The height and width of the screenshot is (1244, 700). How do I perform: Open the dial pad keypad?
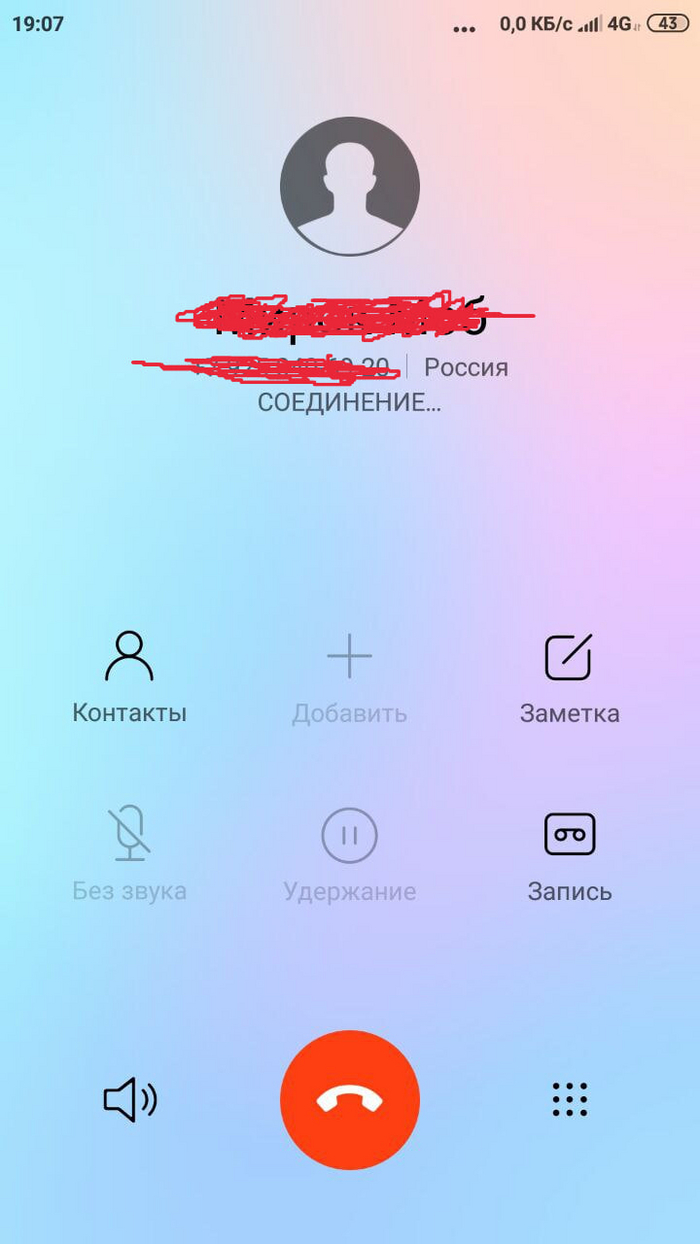(569, 1100)
